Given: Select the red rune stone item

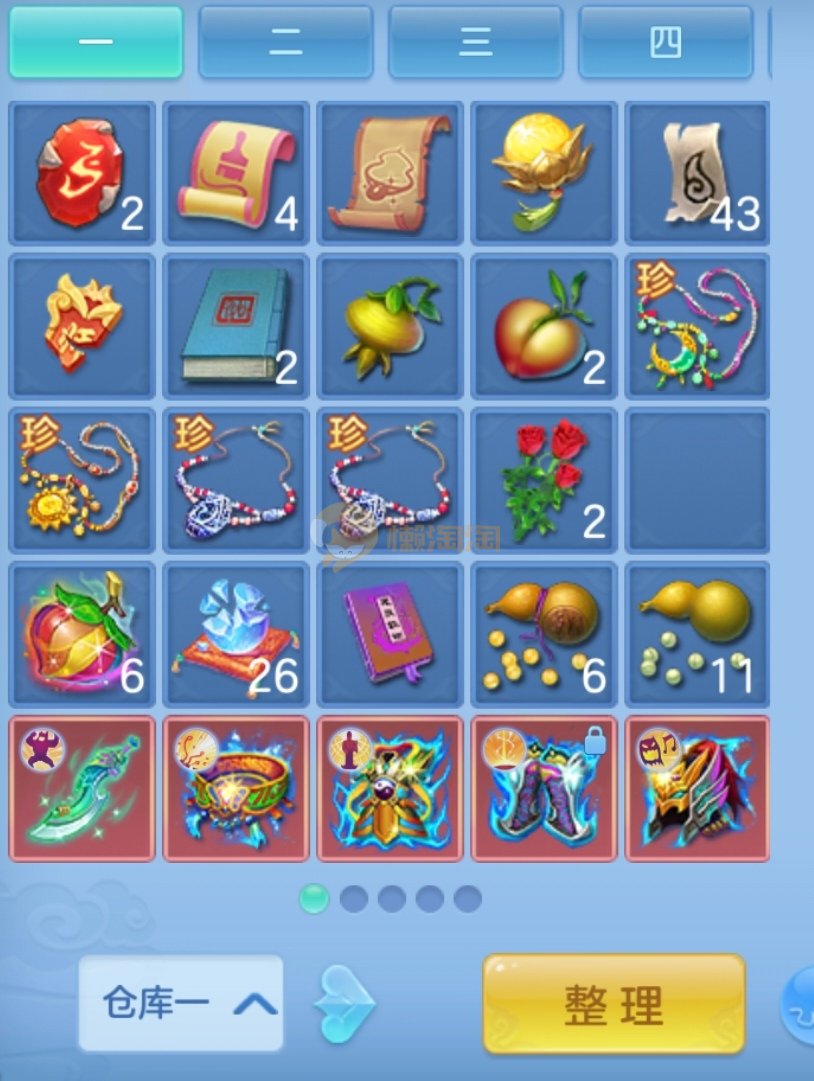Looking at the screenshot, I should [82, 173].
